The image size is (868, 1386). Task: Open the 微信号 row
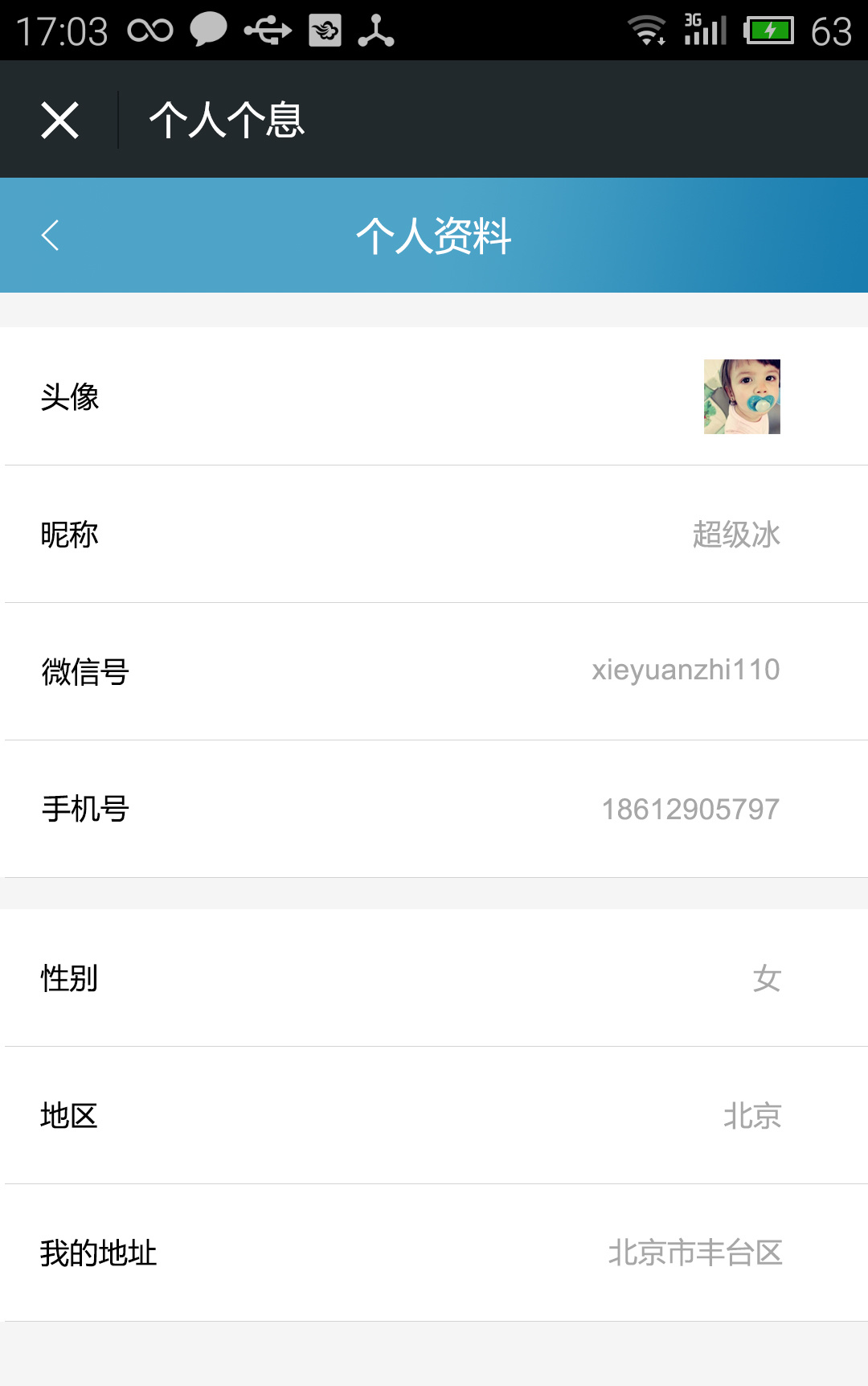click(434, 671)
